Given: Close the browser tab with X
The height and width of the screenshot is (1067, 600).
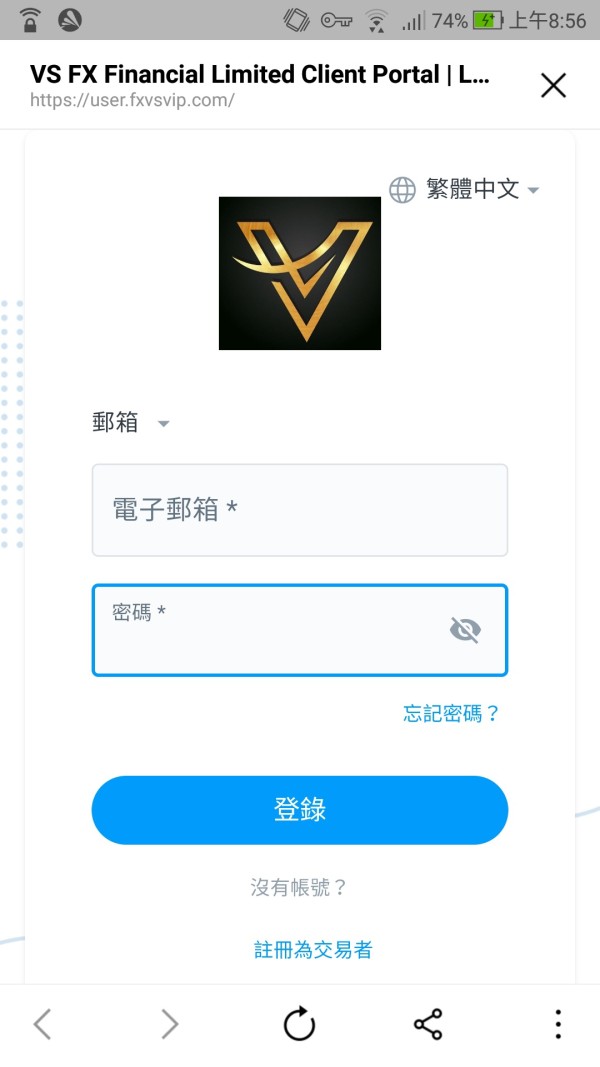Looking at the screenshot, I should pos(553,86).
